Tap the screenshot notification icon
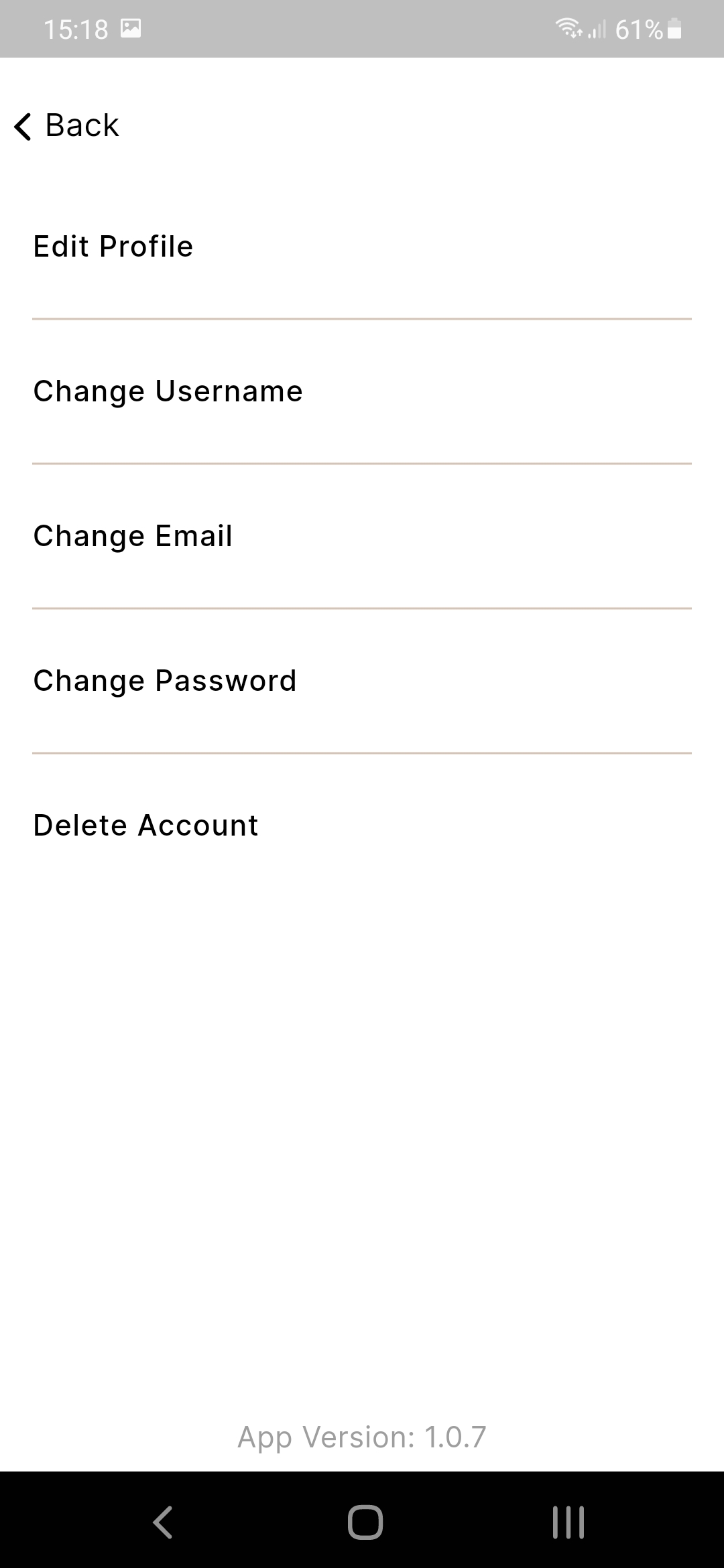The image size is (724, 1568). coord(131,27)
